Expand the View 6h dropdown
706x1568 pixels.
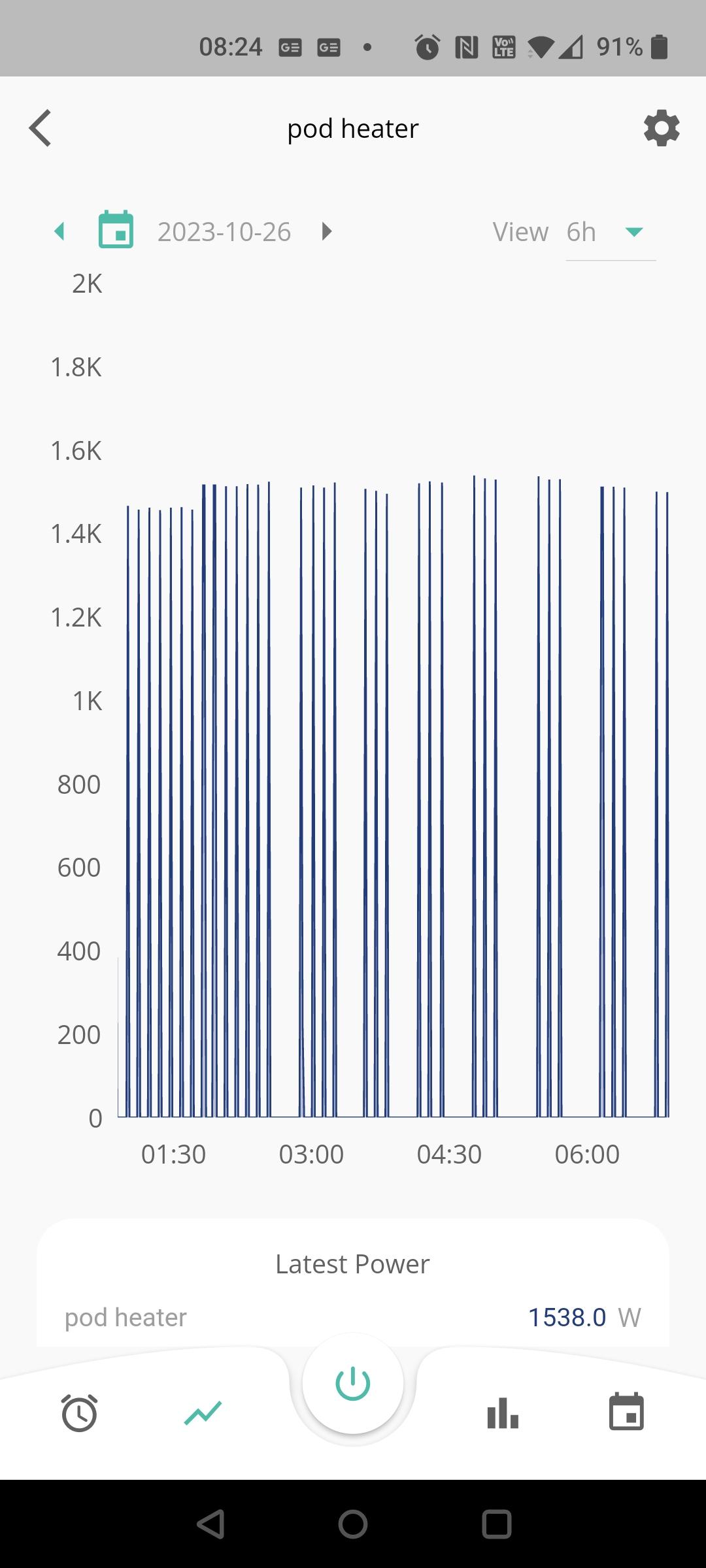[x=611, y=233]
